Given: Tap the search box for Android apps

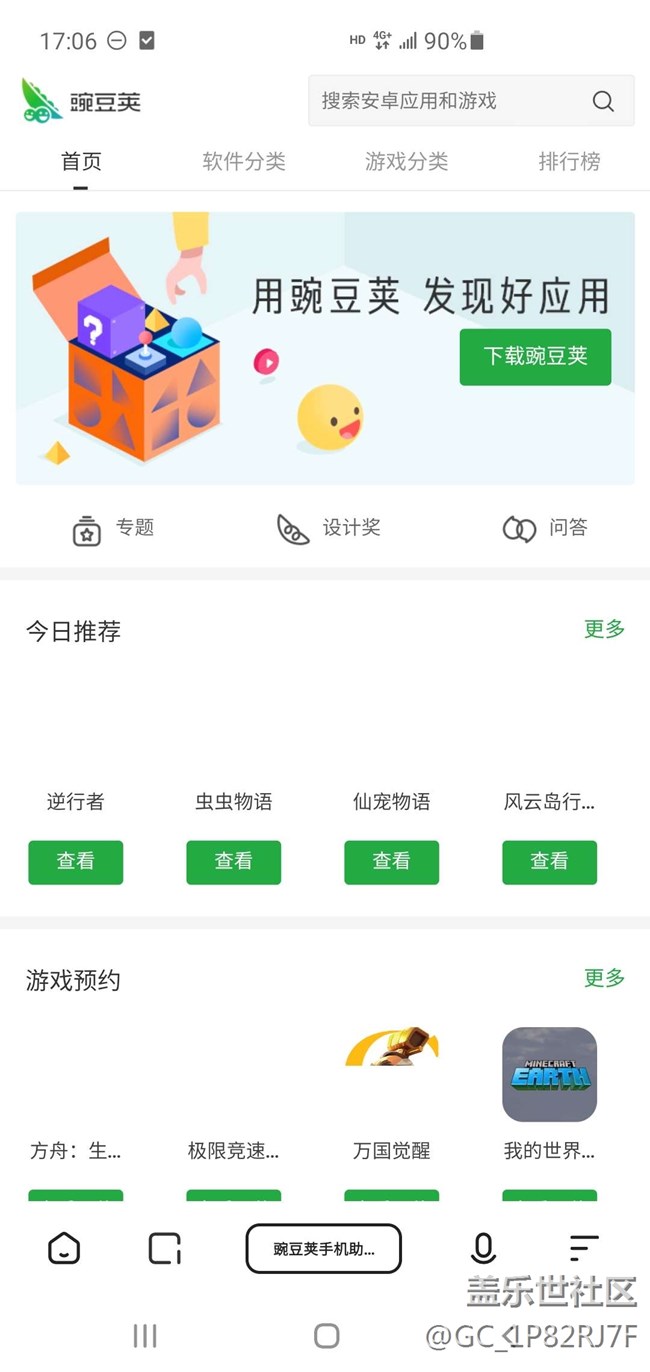Looking at the screenshot, I should [x=450, y=101].
